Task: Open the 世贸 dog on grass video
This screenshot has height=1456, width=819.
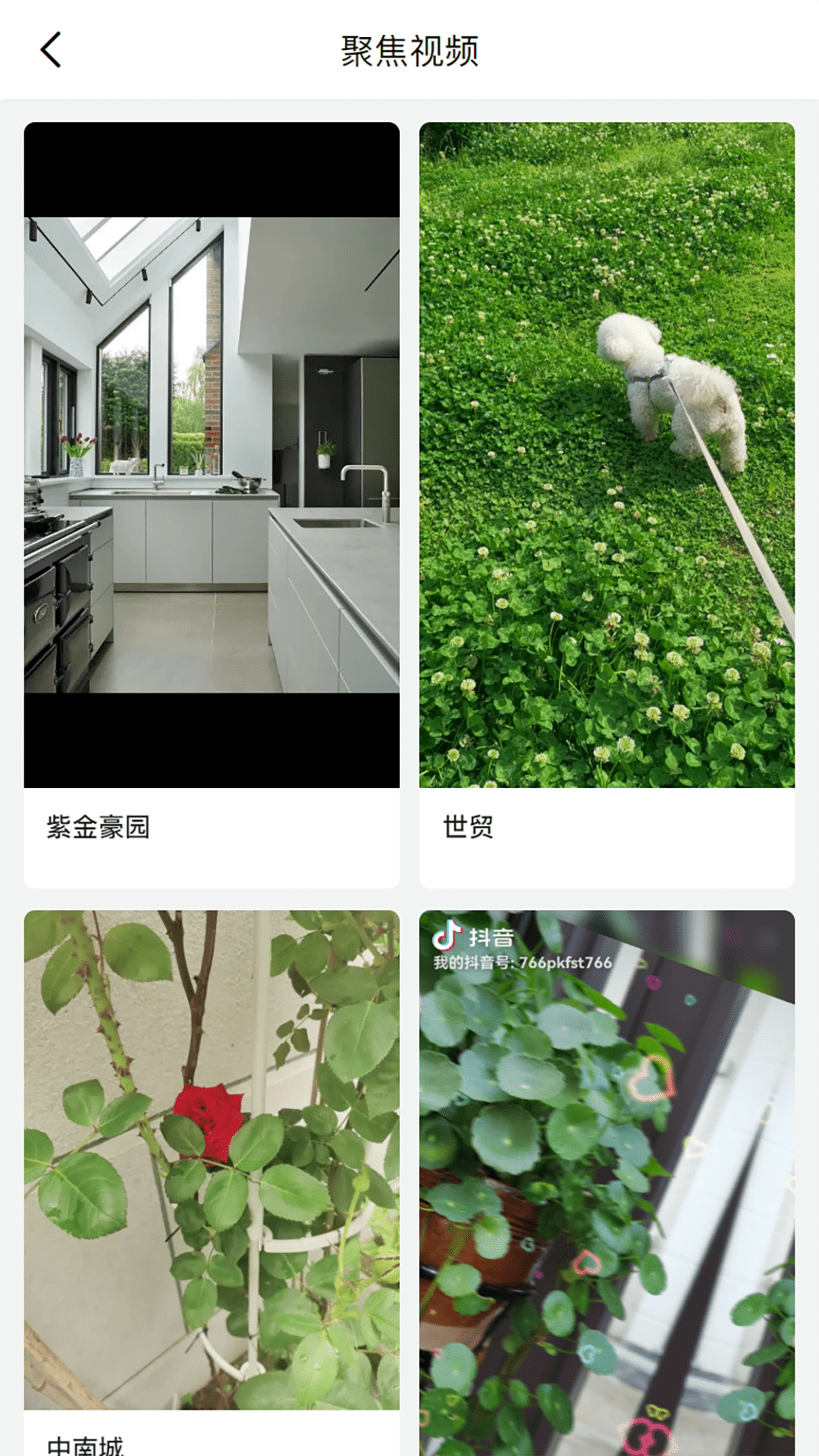Action: coord(607,455)
